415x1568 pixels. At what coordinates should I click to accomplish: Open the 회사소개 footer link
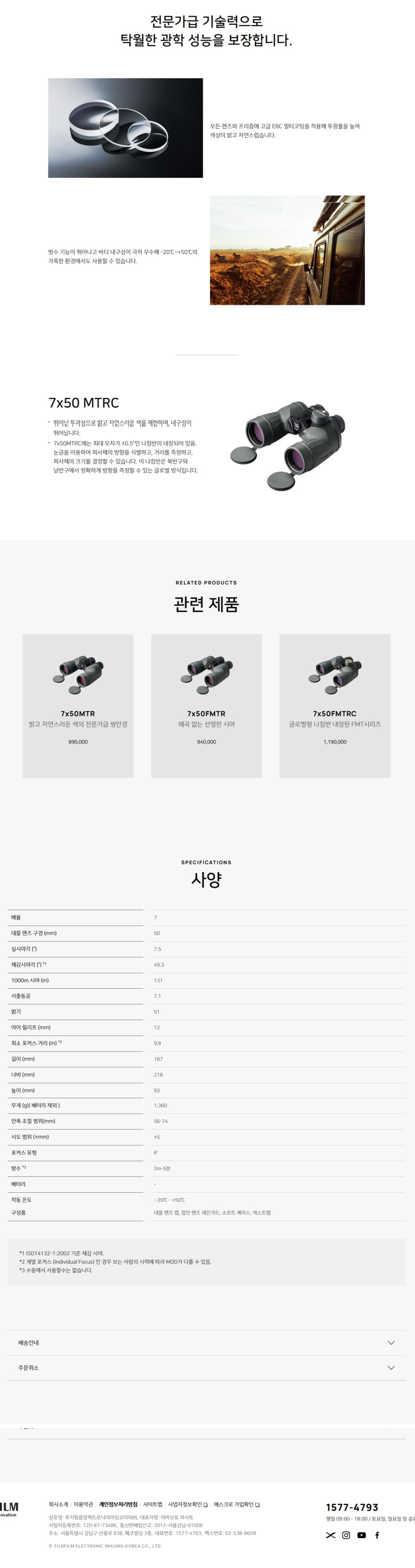click(58, 1504)
